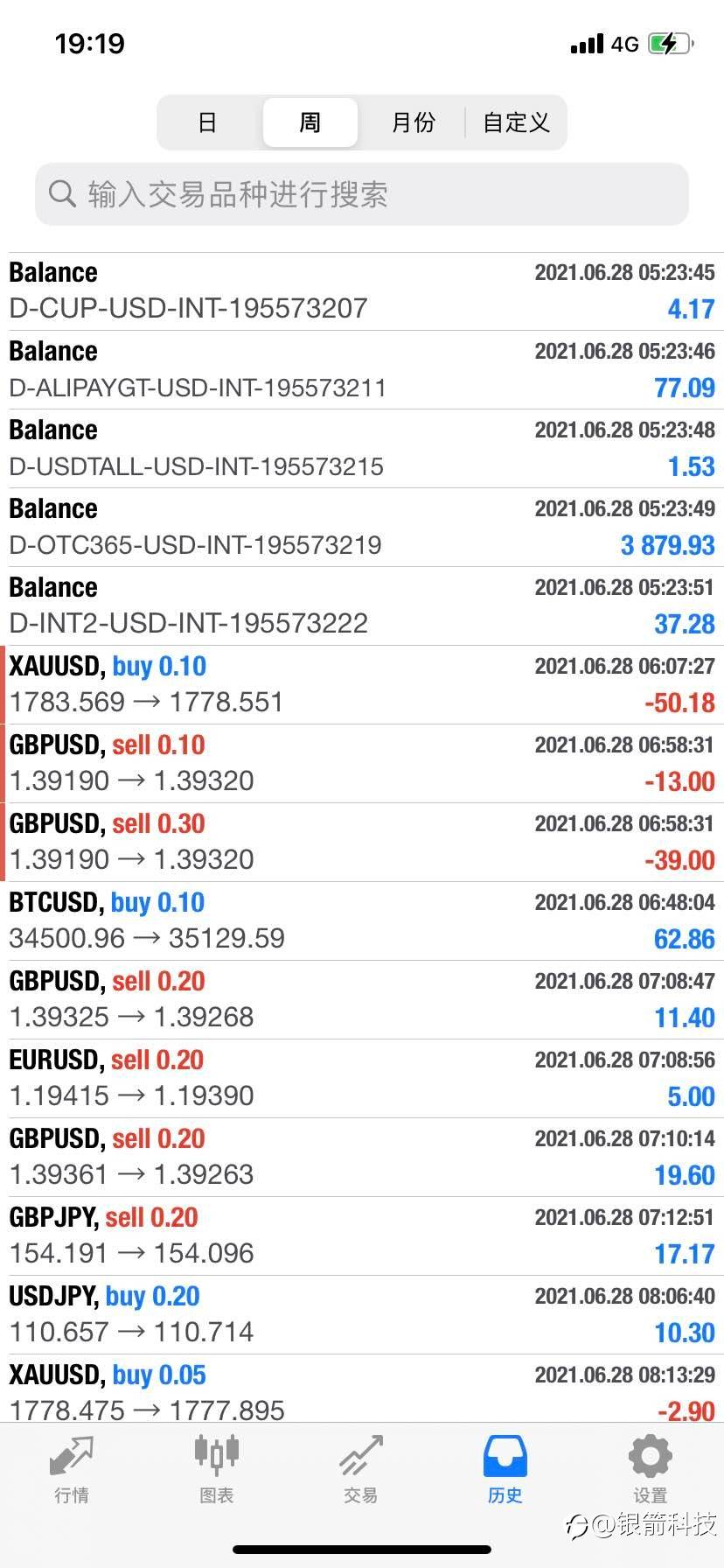
Task: Go to the 图表 chart tab
Action: pyautogui.click(x=216, y=1469)
